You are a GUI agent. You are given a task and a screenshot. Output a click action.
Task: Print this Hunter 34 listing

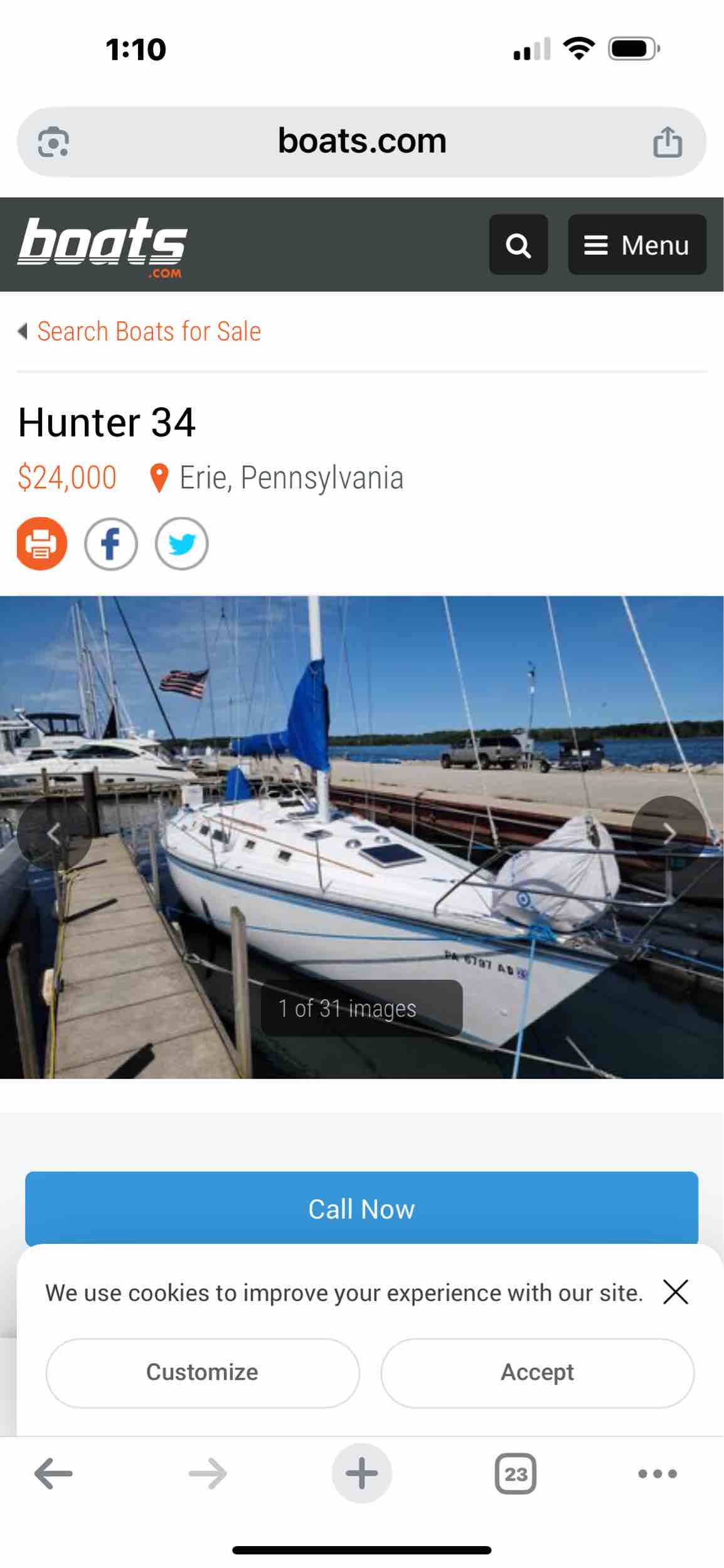41,543
